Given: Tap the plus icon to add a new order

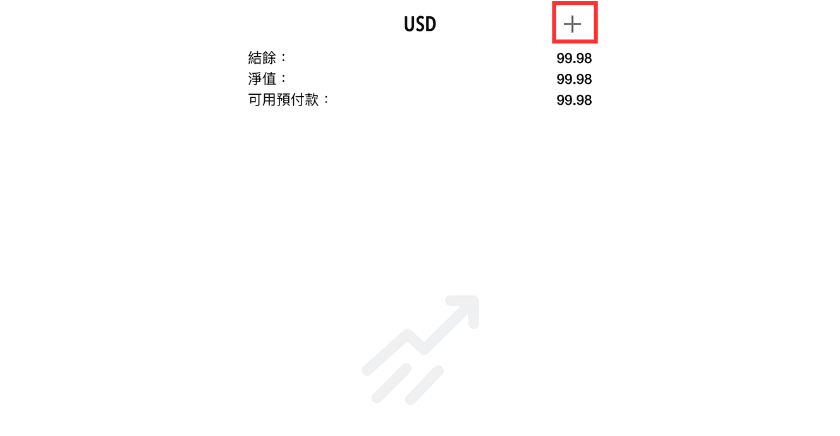Looking at the screenshot, I should click(573, 24).
